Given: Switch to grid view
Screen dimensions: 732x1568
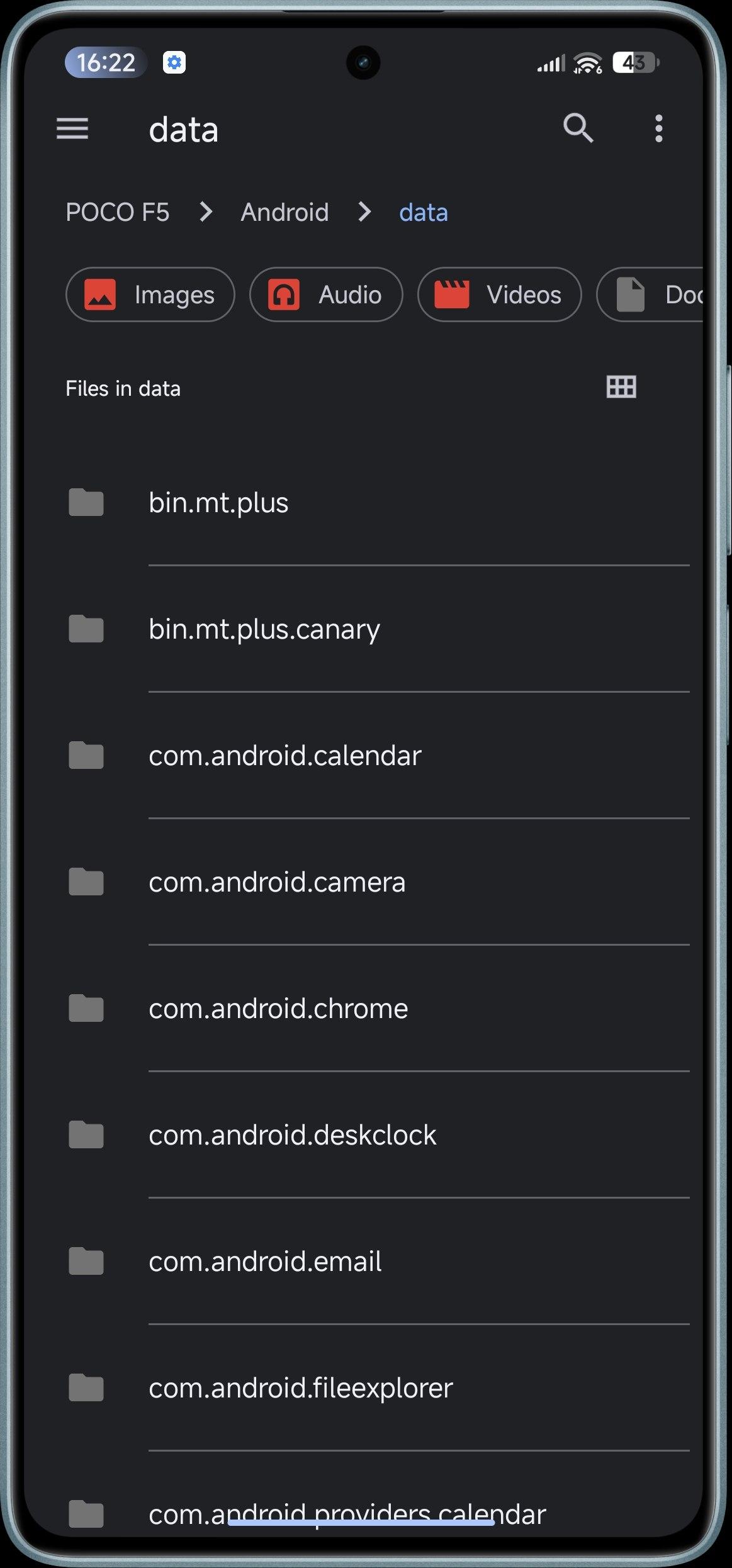Looking at the screenshot, I should pos(621,387).
